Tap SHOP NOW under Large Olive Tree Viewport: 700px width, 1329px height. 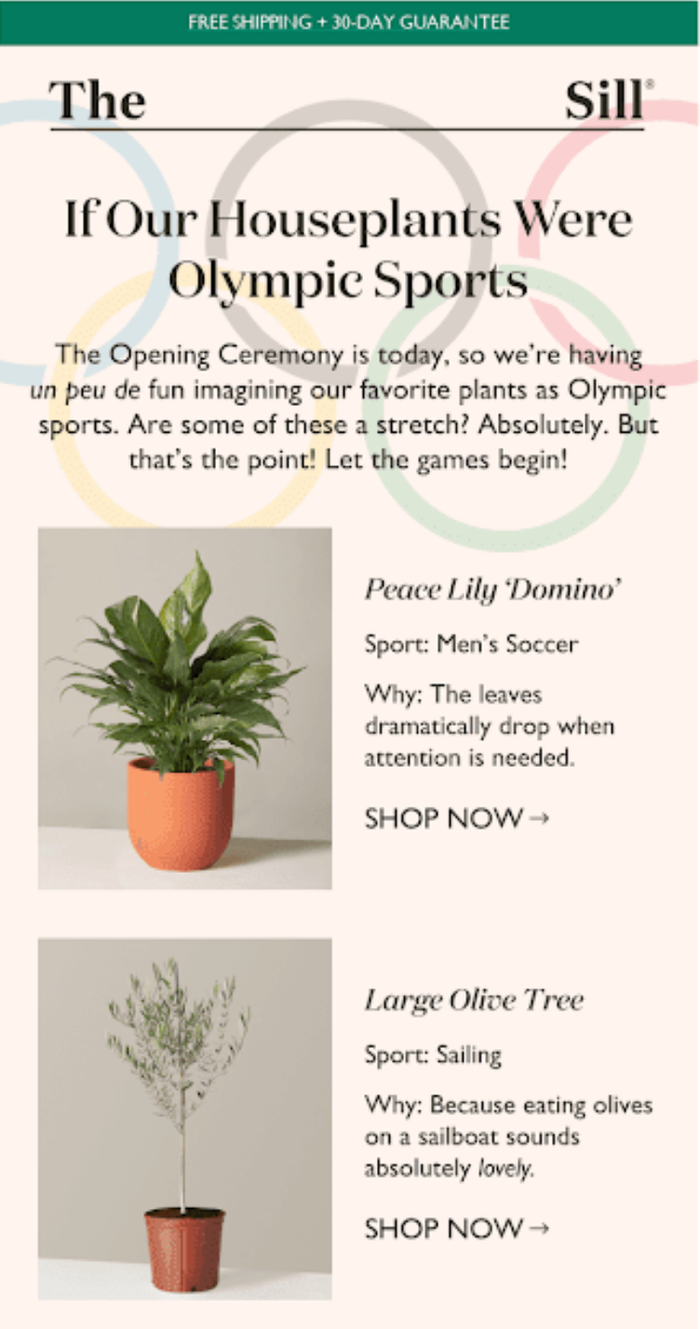(x=456, y=1228)
